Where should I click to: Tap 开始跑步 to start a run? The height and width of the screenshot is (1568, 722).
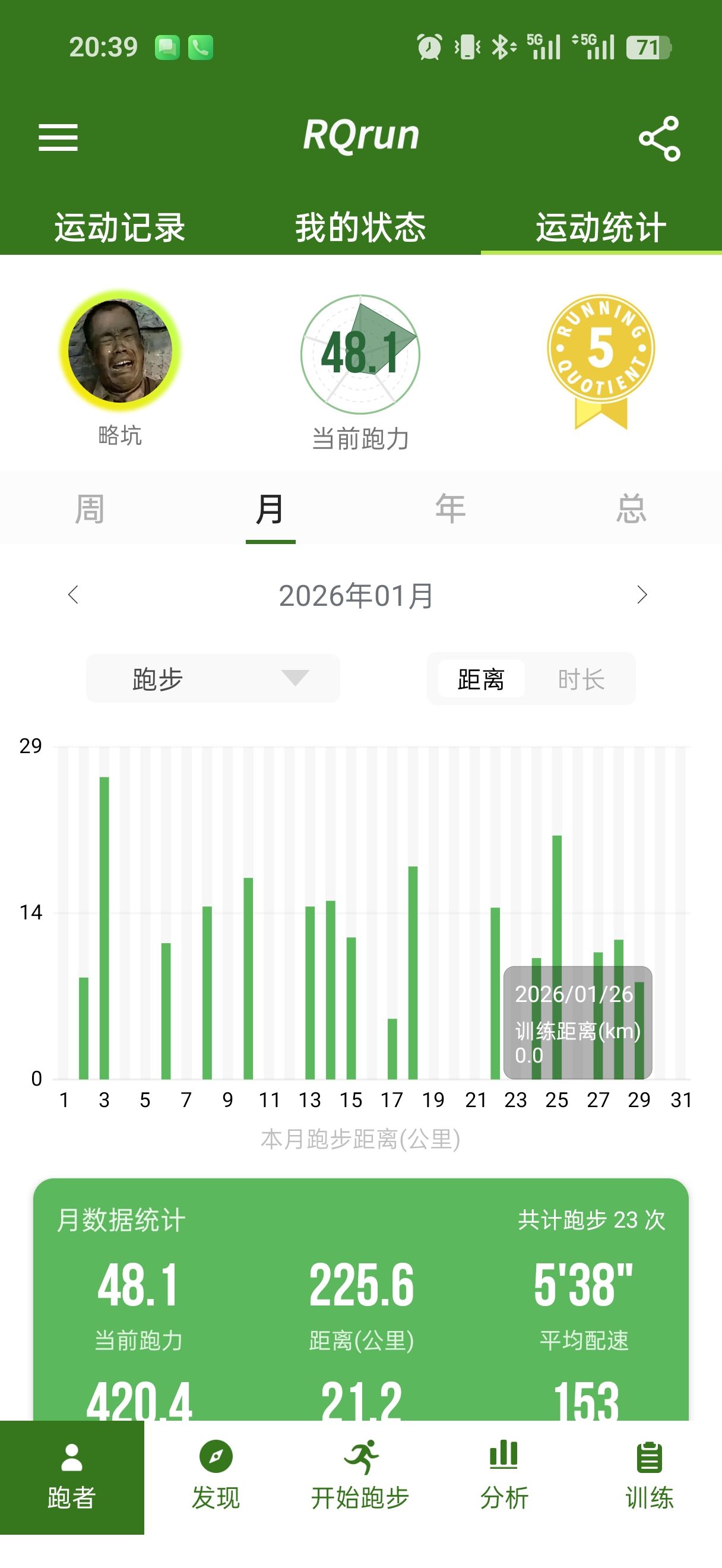[360, 1475]
